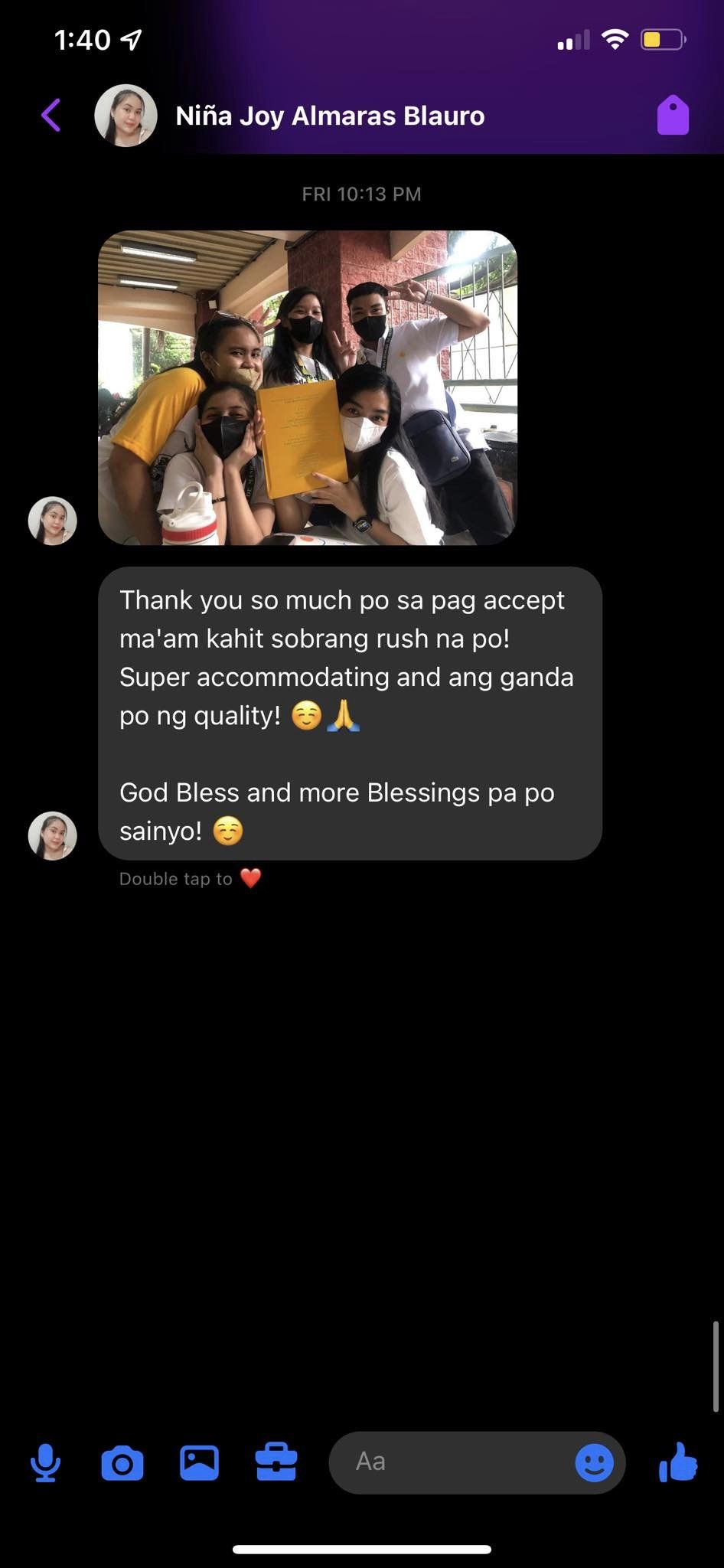Image resolution: width=724 pixels, height=1568 pixels.
Task: Open Niña Joy Almaras Blauro's profile
Action: pyautogui.click(x=330, y=116)
